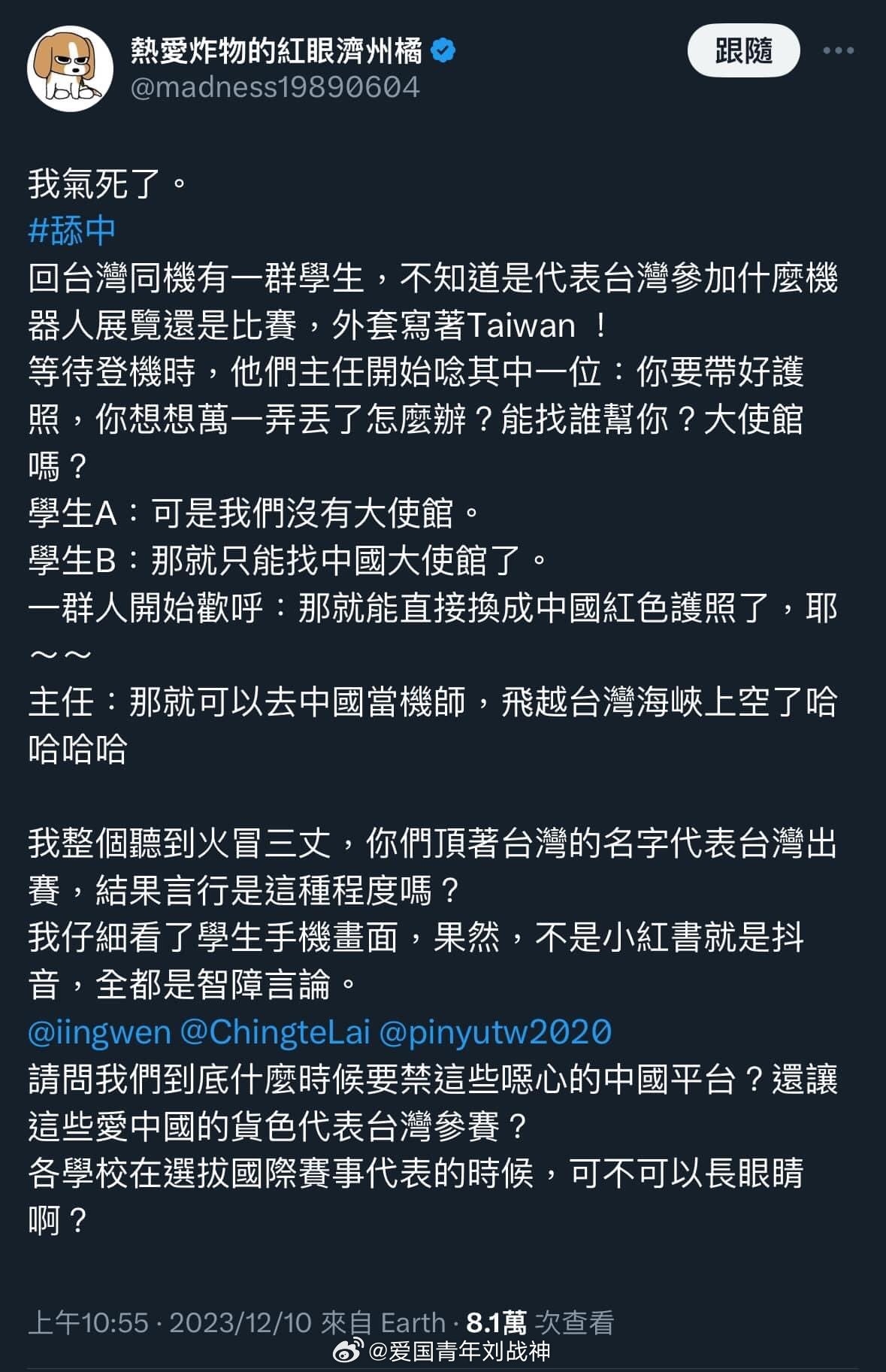Follow the account with the 跟隨 button
Image resolution: width=886 pixels, height=1372 pixels.
[742, 51]
